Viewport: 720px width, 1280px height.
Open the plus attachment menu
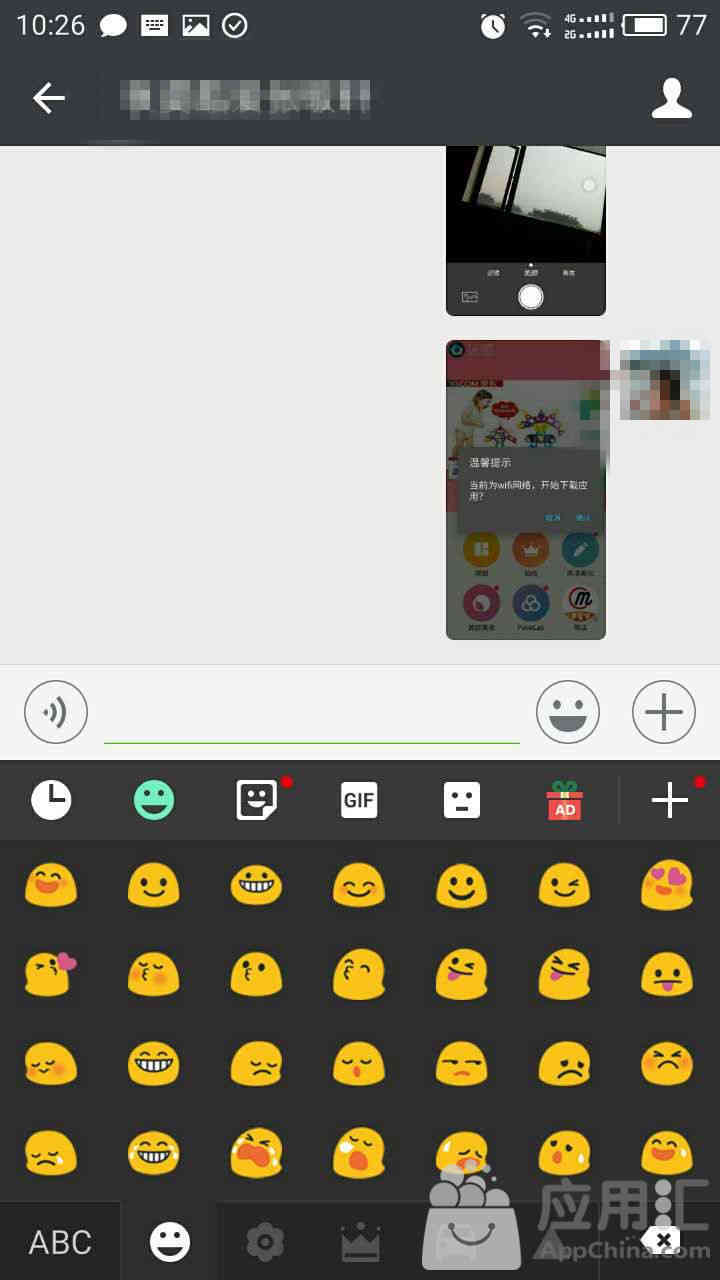pyautogui.click(x=664, y=712)
